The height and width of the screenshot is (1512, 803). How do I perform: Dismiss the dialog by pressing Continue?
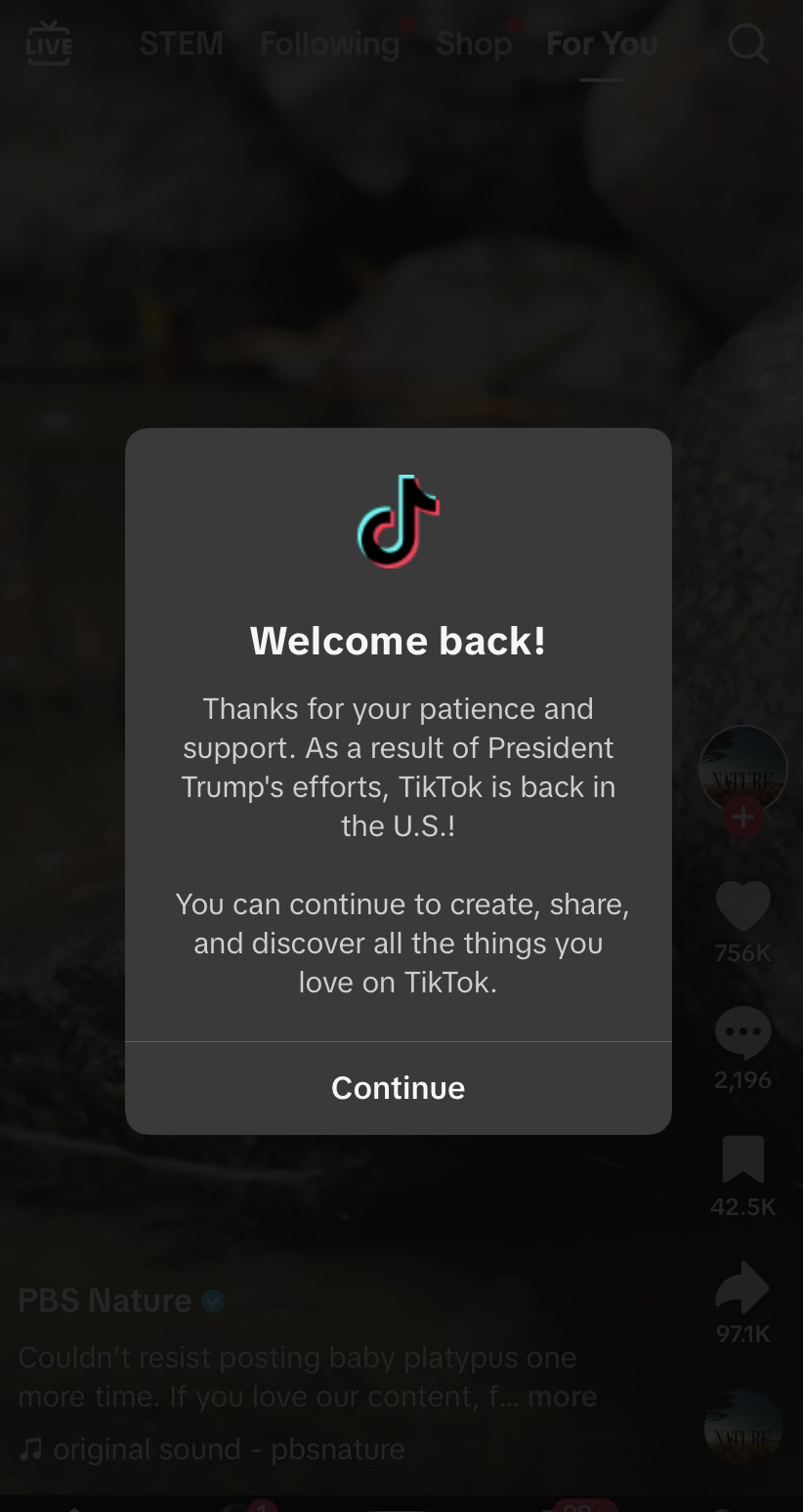point(399,1087)
